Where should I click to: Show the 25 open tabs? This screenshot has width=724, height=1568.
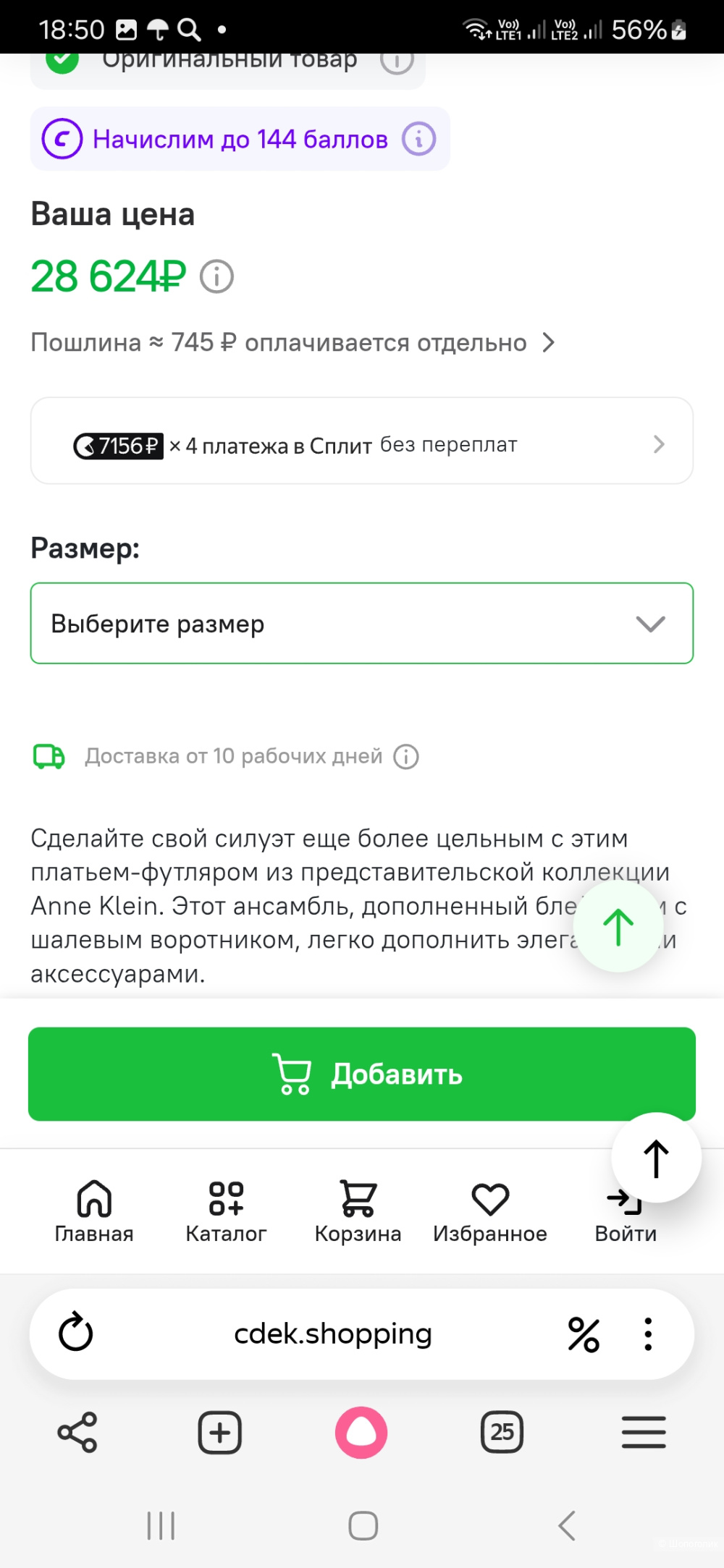pyautogui.click(x=502, y=1432)
